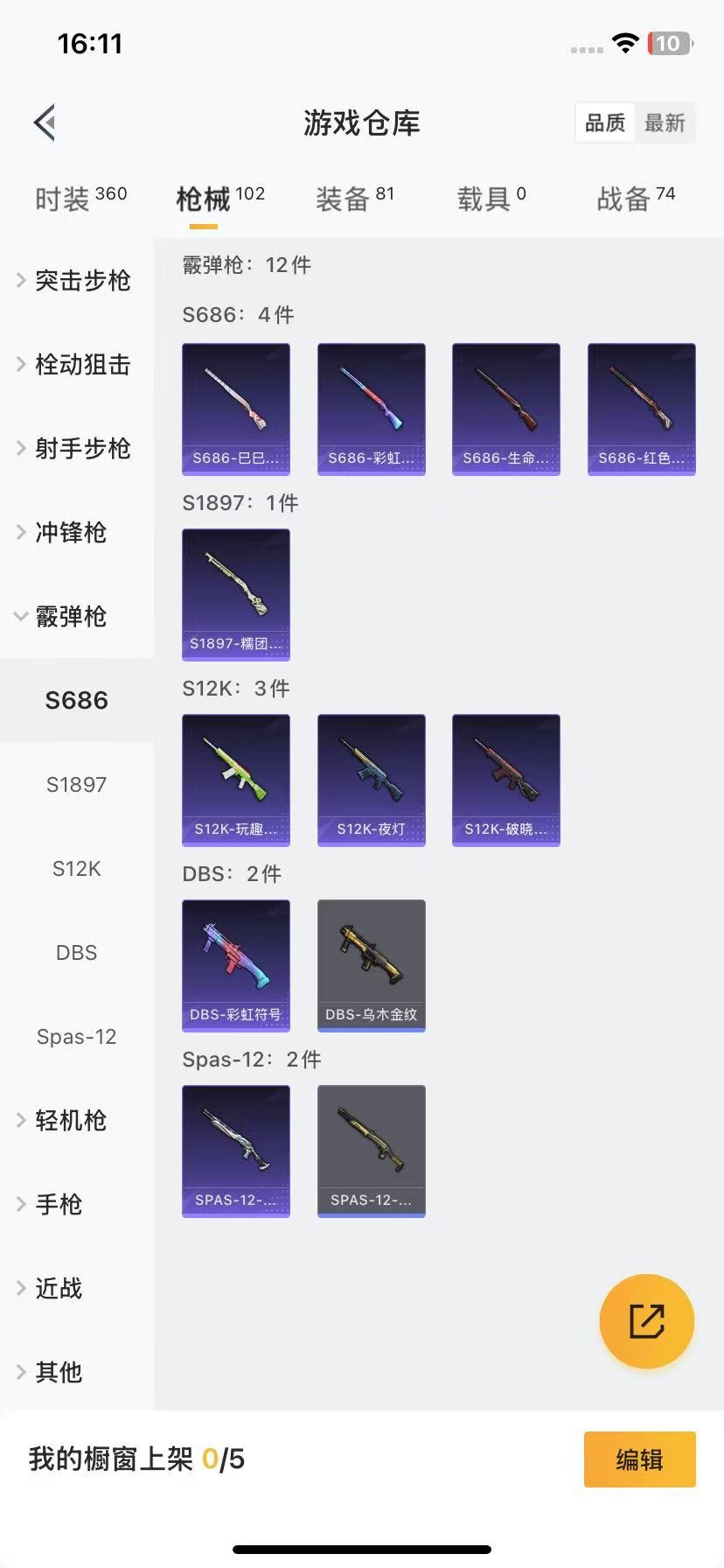Jump to DBS in the sidebar
Image resolution: width=724 pixels, height=1568 pixels.
pos(76,952)
